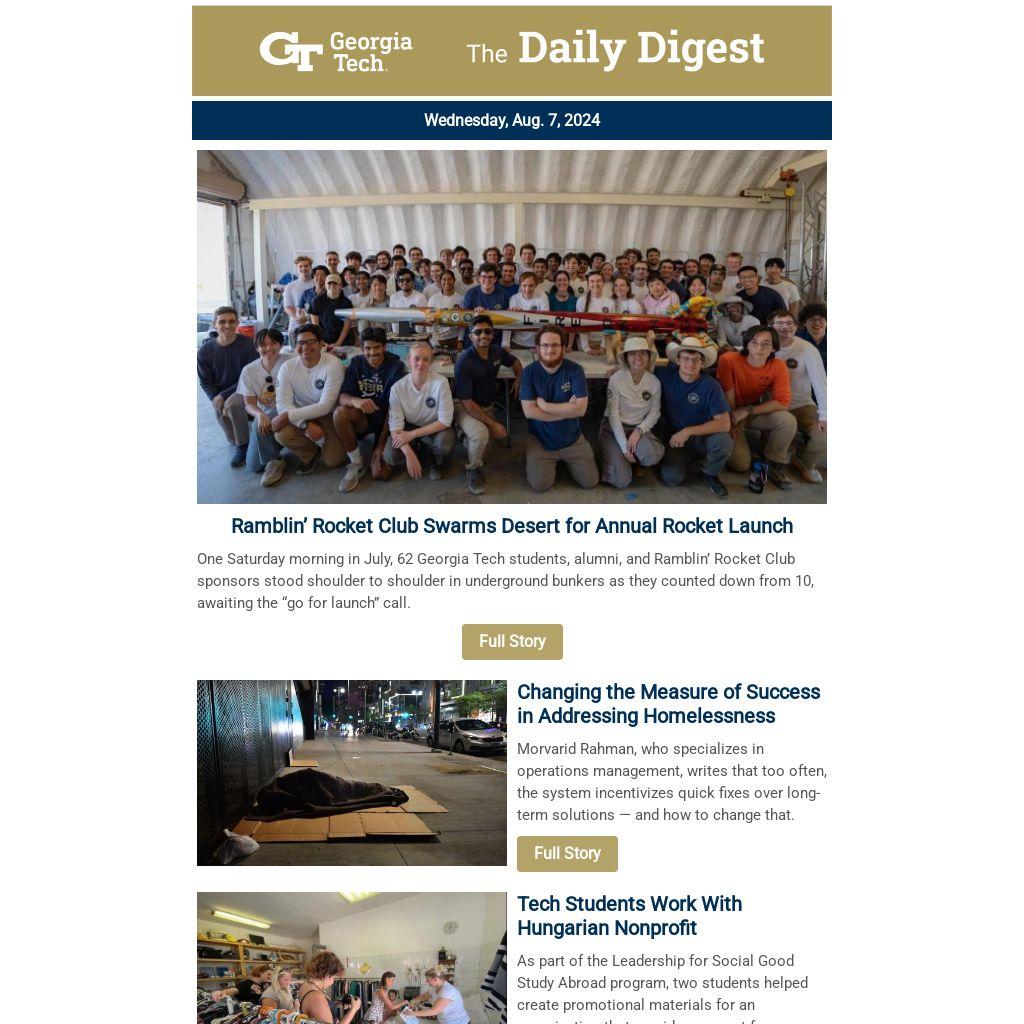Tap the Rocket Club group photo
This screenshot has width=1024, height=1024.
click(x=512, y=327)
